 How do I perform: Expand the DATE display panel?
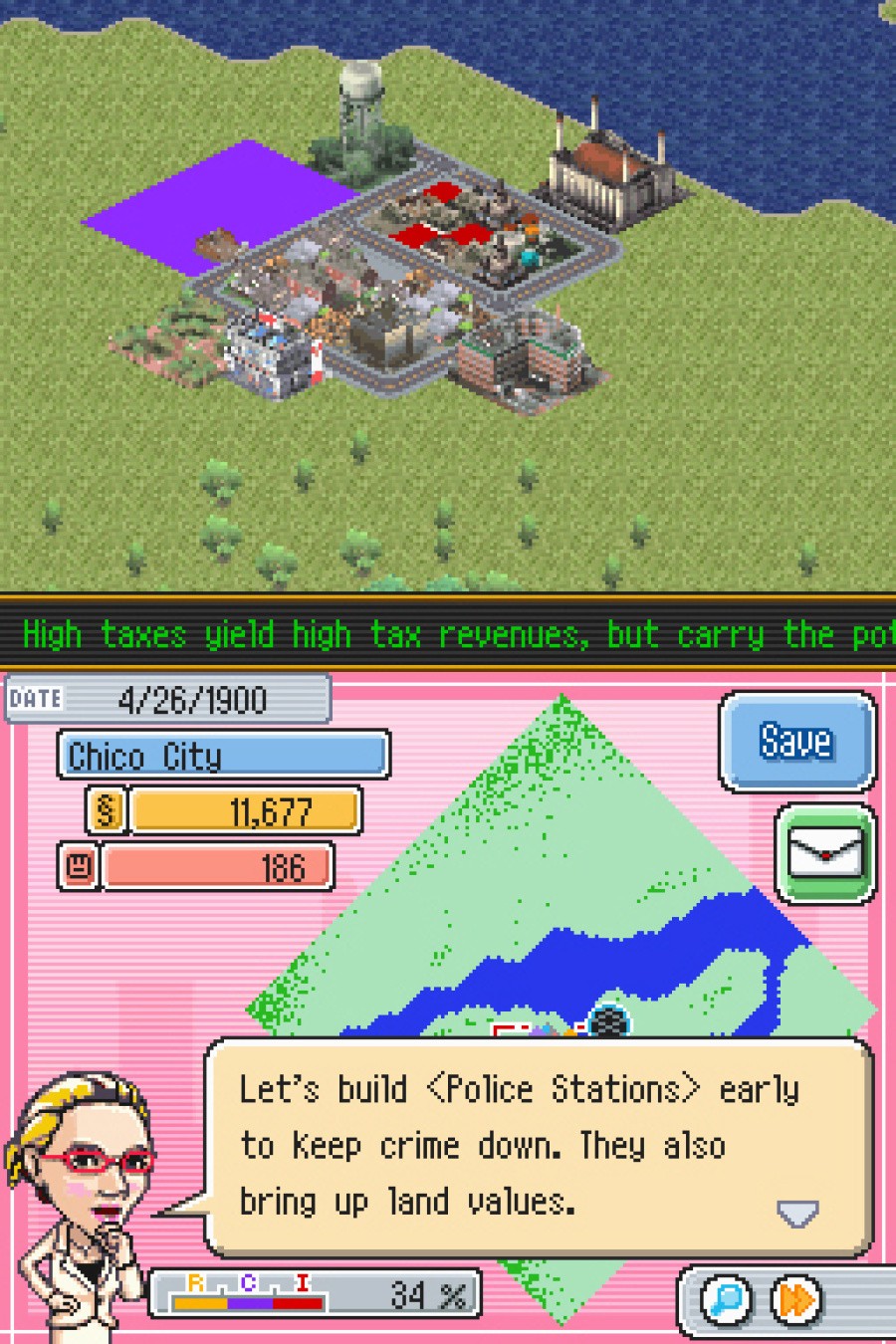click(x=38, y=698)
